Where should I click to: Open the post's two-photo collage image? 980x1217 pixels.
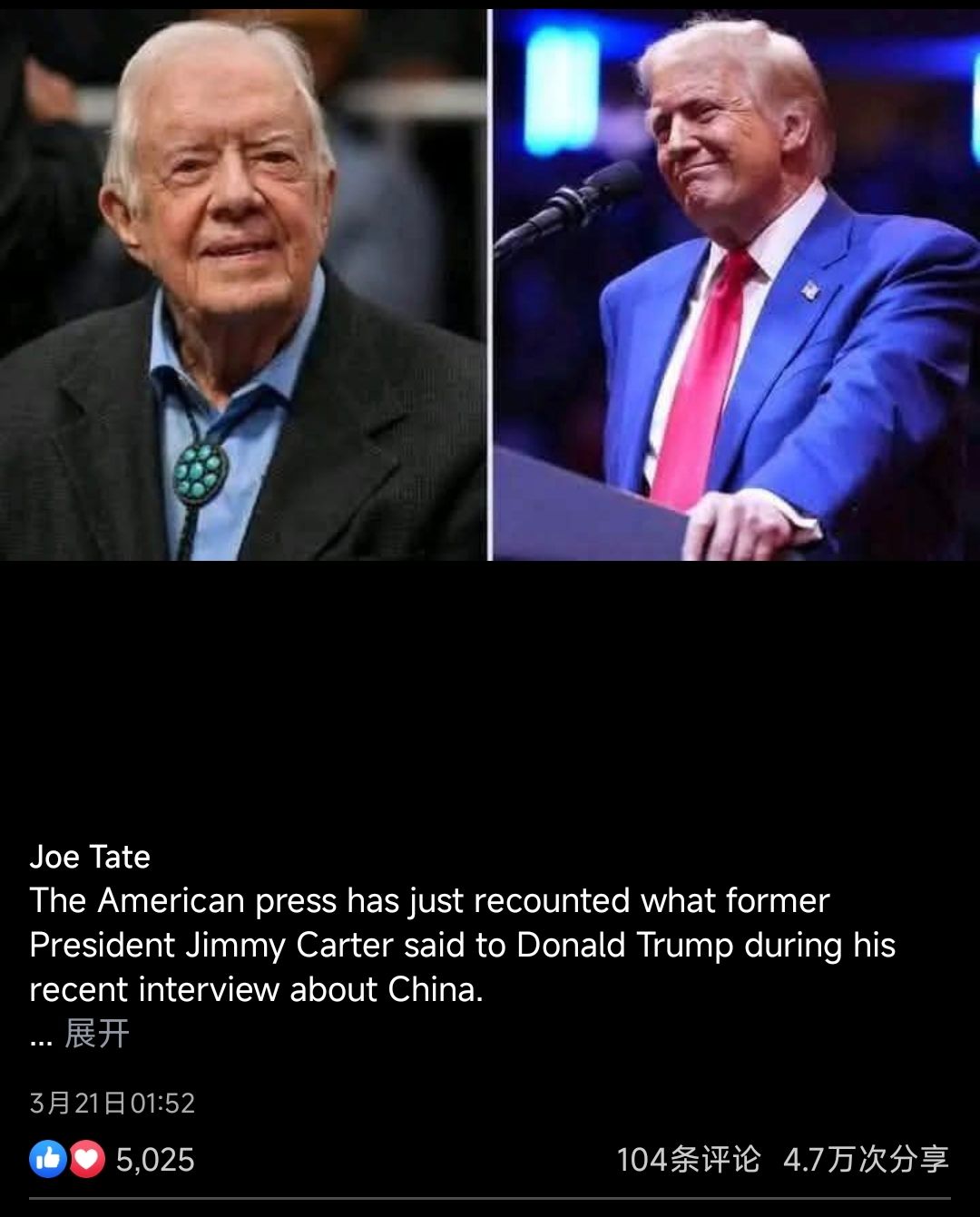click(x=490, y=285)
